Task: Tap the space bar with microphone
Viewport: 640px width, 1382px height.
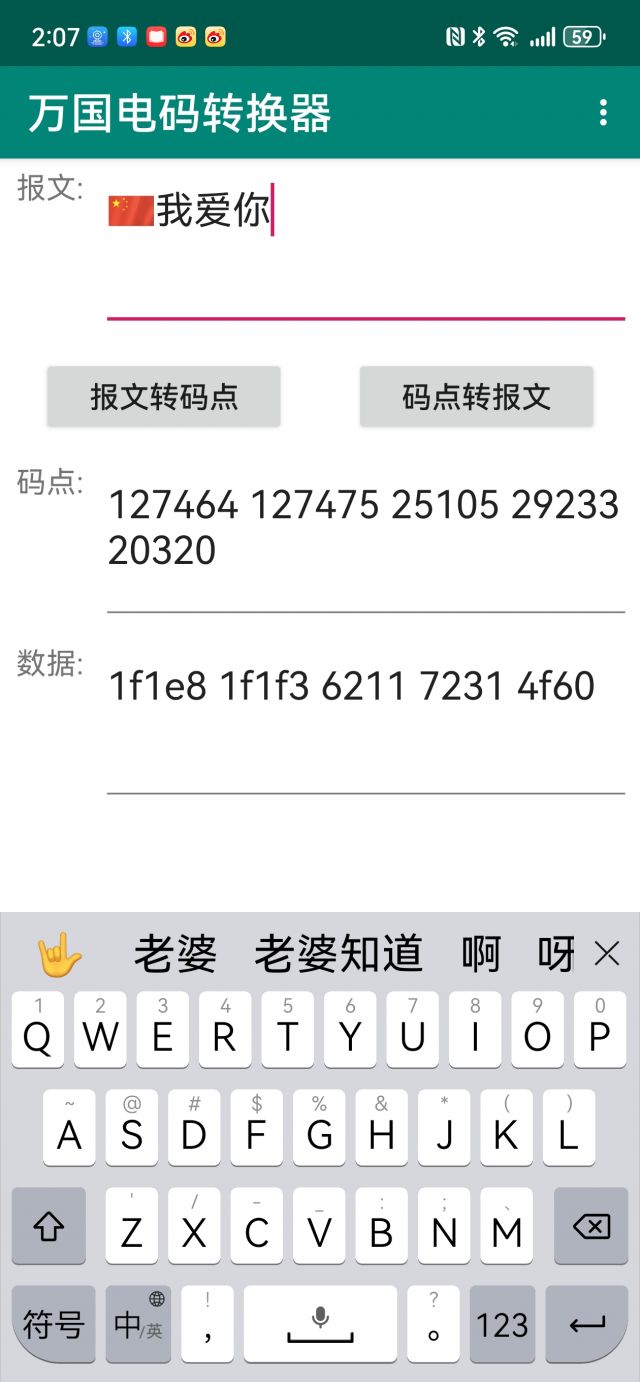Action: 320,1324
